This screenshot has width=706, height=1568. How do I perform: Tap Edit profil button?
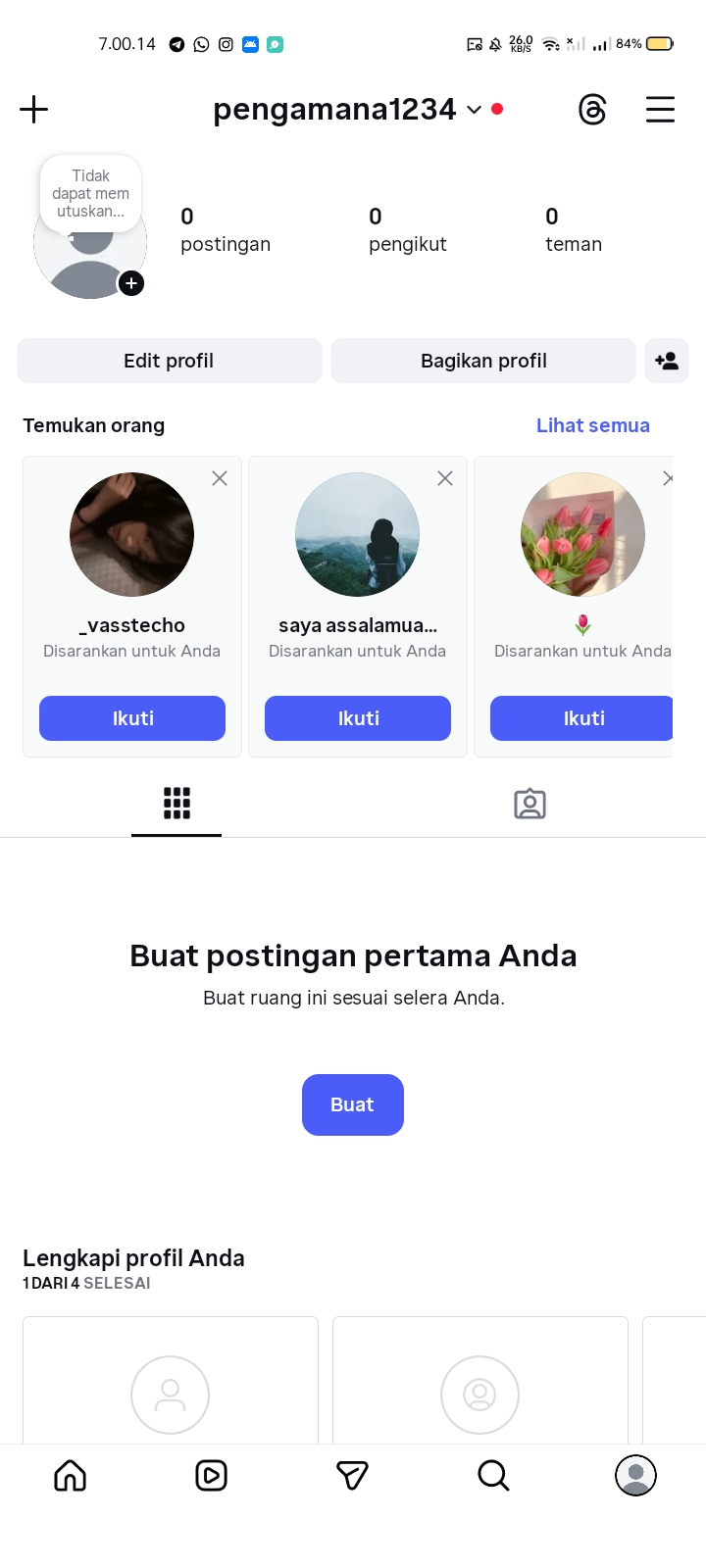169,361
